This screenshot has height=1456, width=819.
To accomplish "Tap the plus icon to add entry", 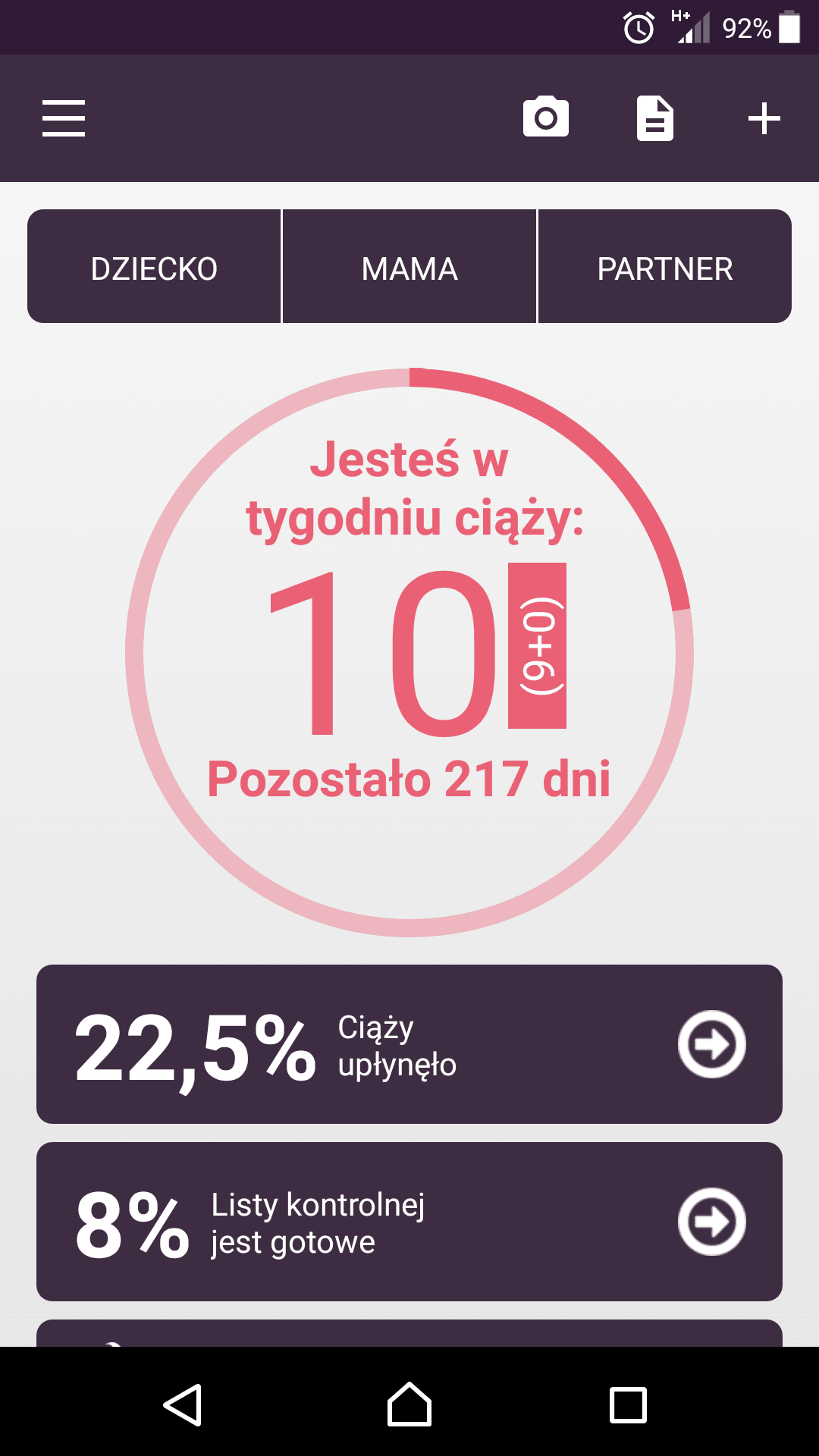I will click(764, 118).
